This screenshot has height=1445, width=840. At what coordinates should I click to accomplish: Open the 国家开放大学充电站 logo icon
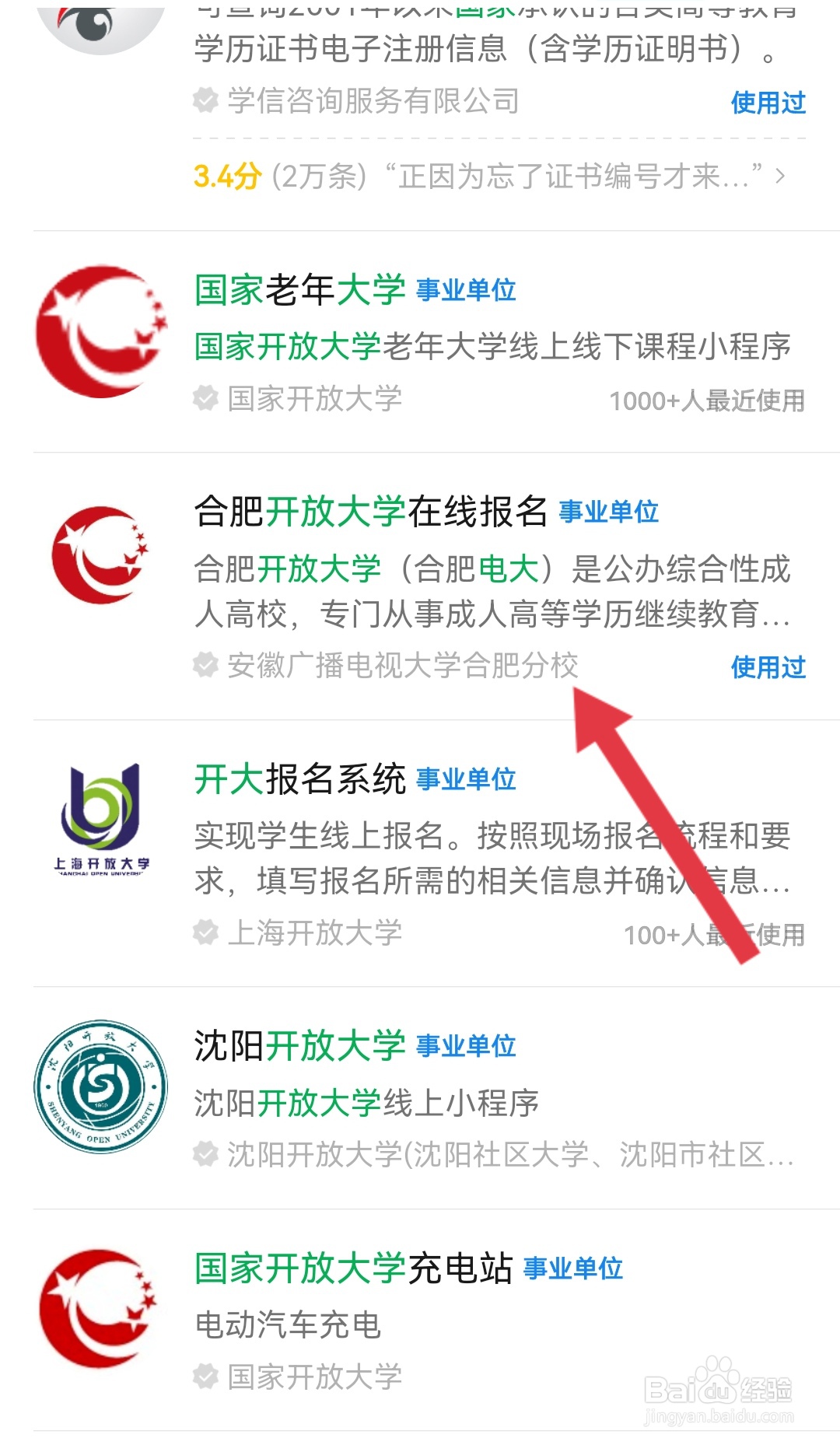coord(99,1307)
